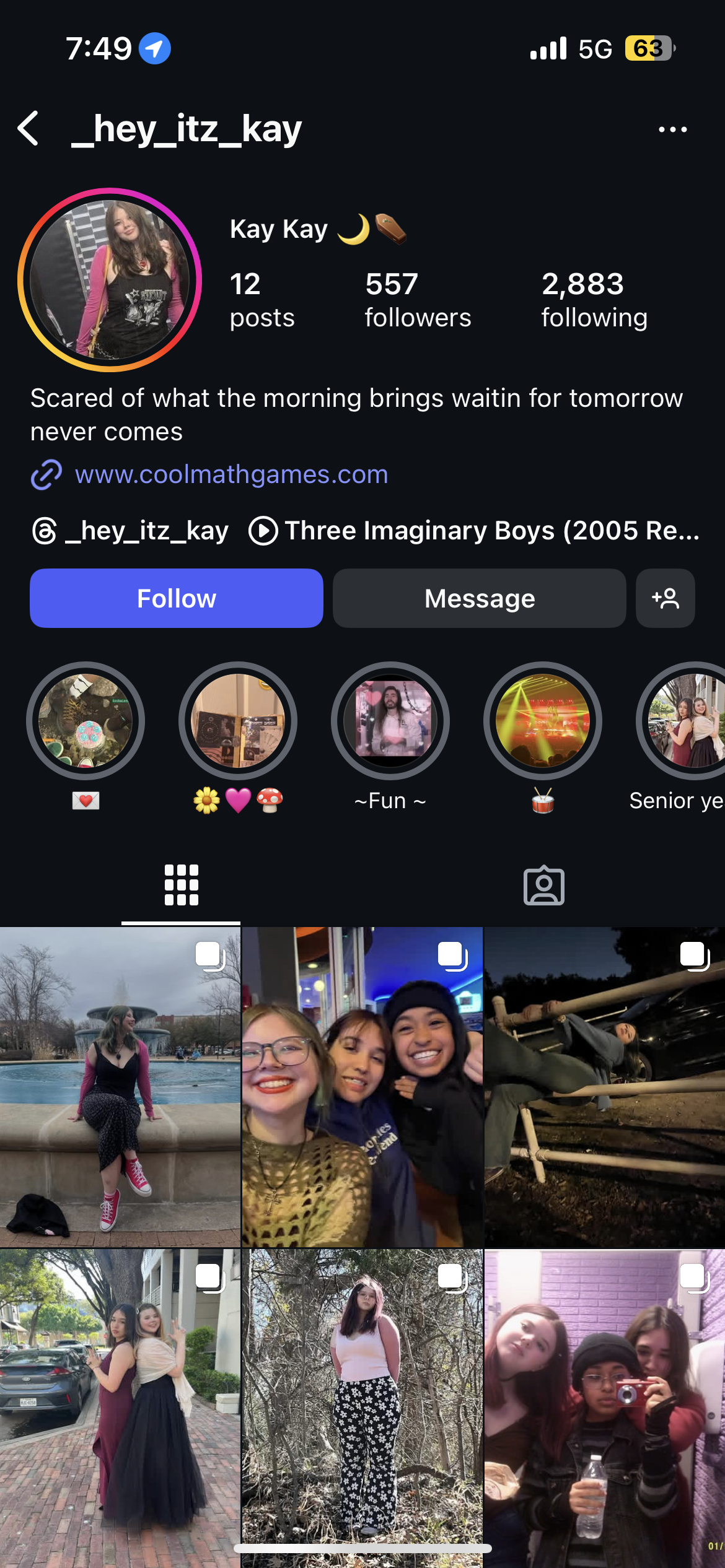Go back using the back arrow

click(x=29, y=129)
